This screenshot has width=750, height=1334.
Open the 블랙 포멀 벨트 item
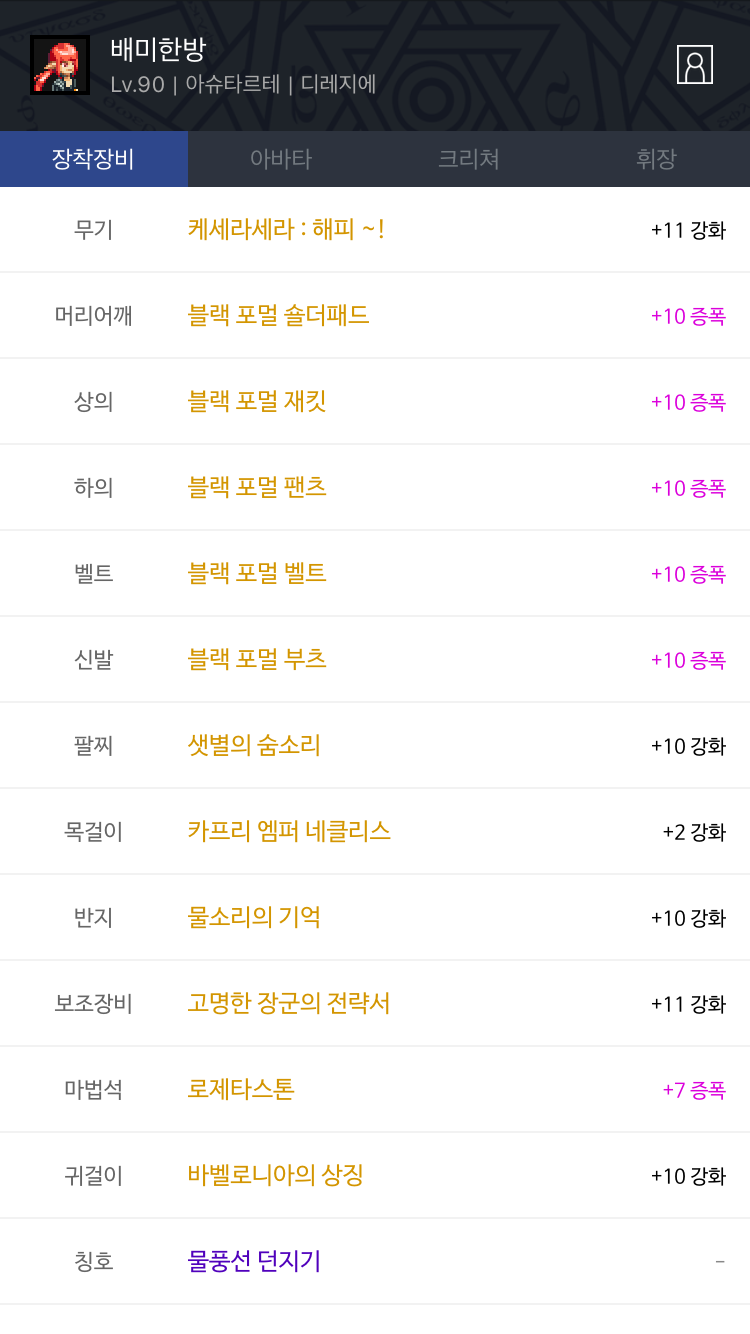tap(257, 574)
